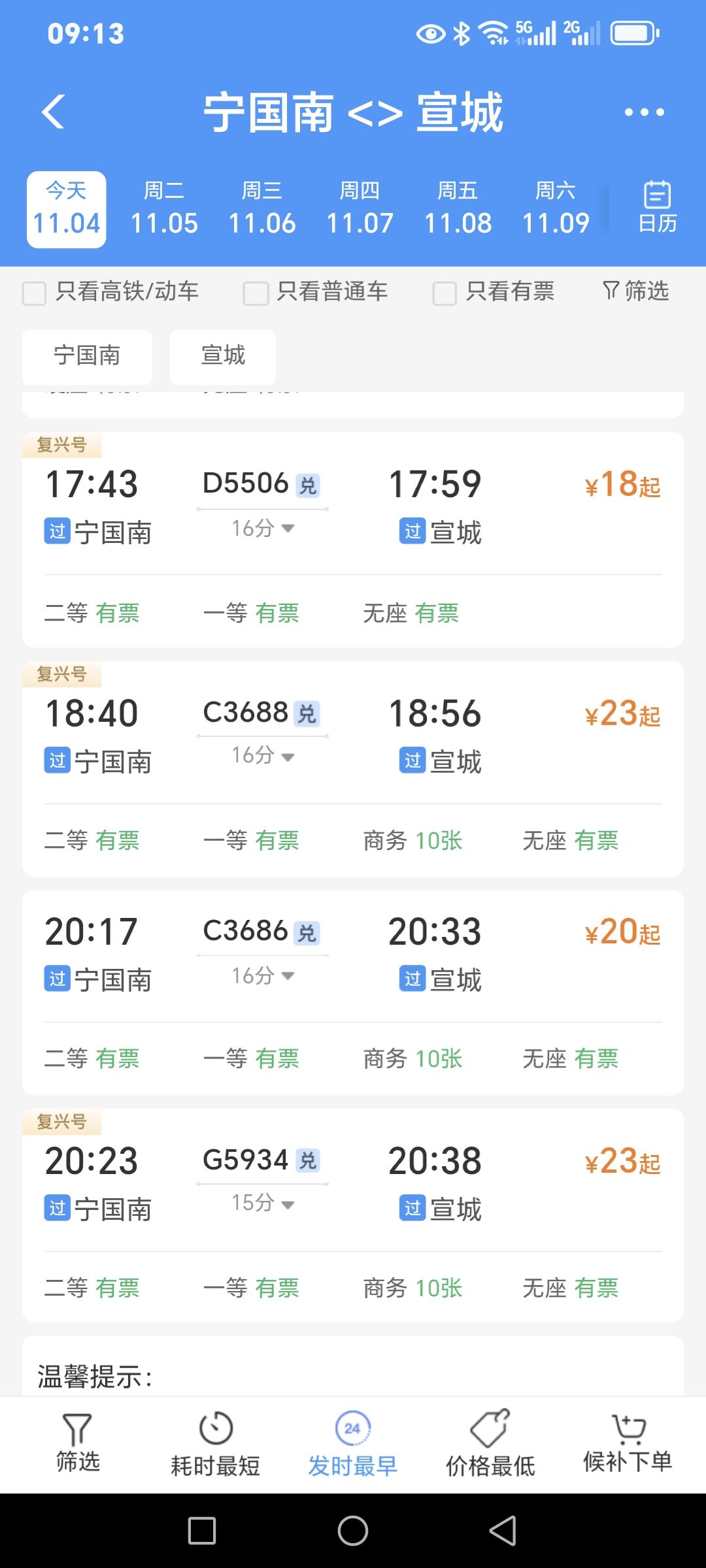Image resolution: width=706 pixels, height=1568 pixels.
Task: Switch to the 周四 11.07 date
Action: [360, 209]
